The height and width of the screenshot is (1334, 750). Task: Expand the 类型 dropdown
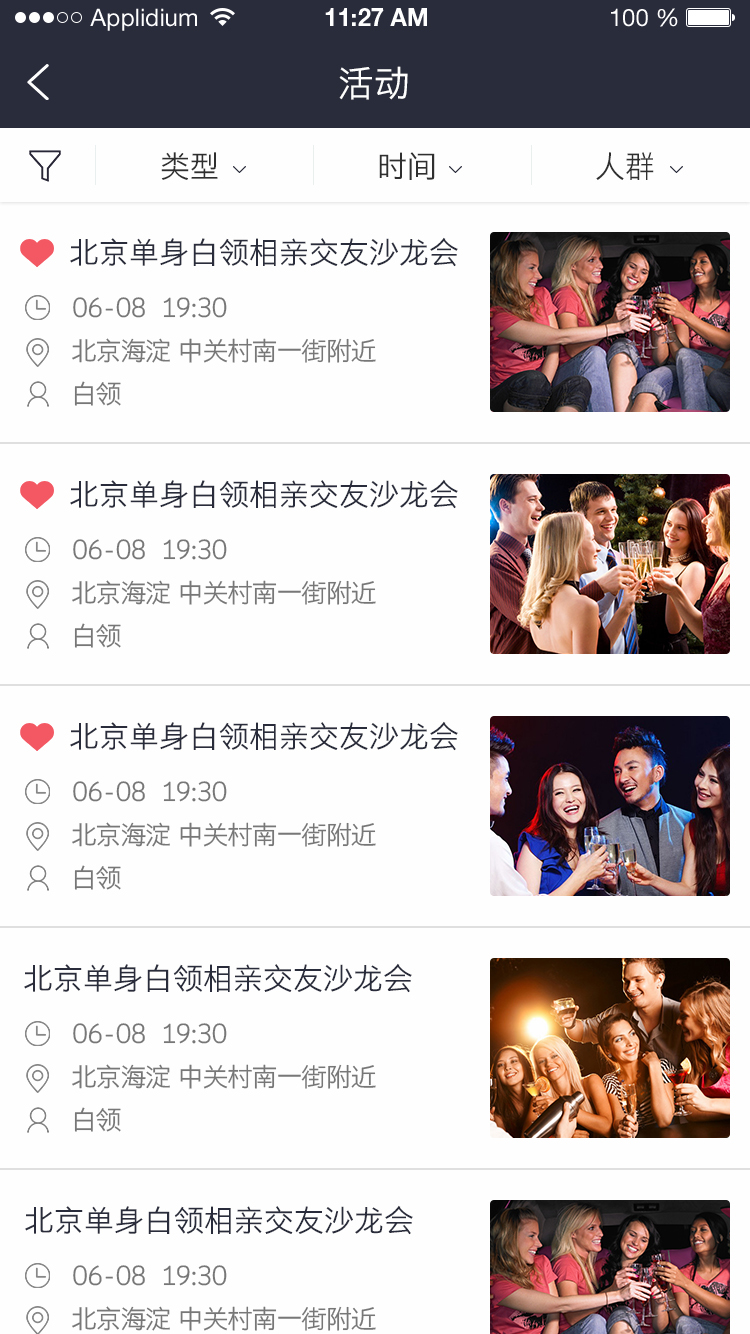pyautogui.click(x=204, y=167)
